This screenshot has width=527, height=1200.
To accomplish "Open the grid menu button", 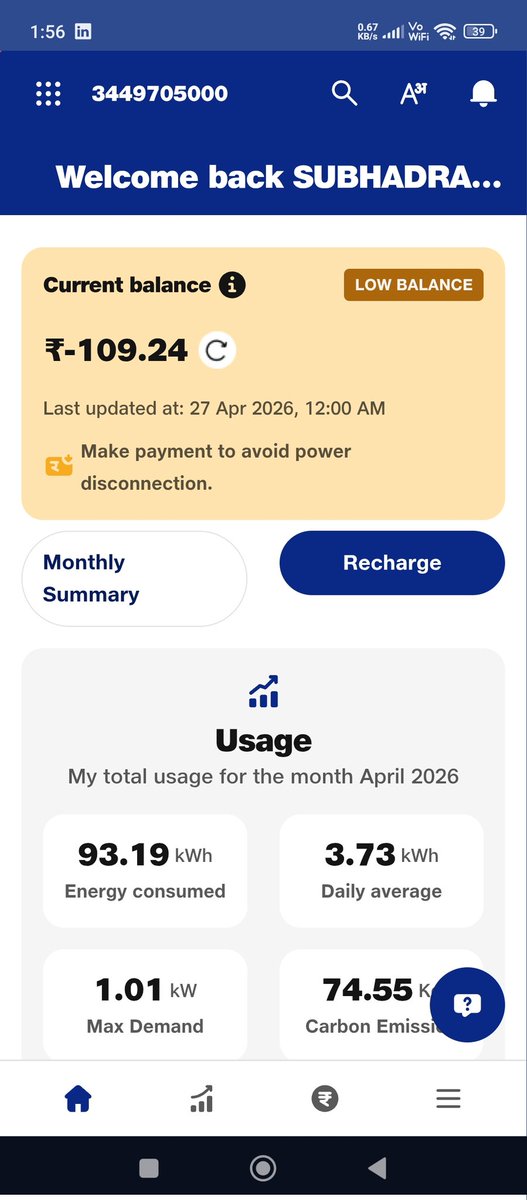I will (x=48, y=94).
